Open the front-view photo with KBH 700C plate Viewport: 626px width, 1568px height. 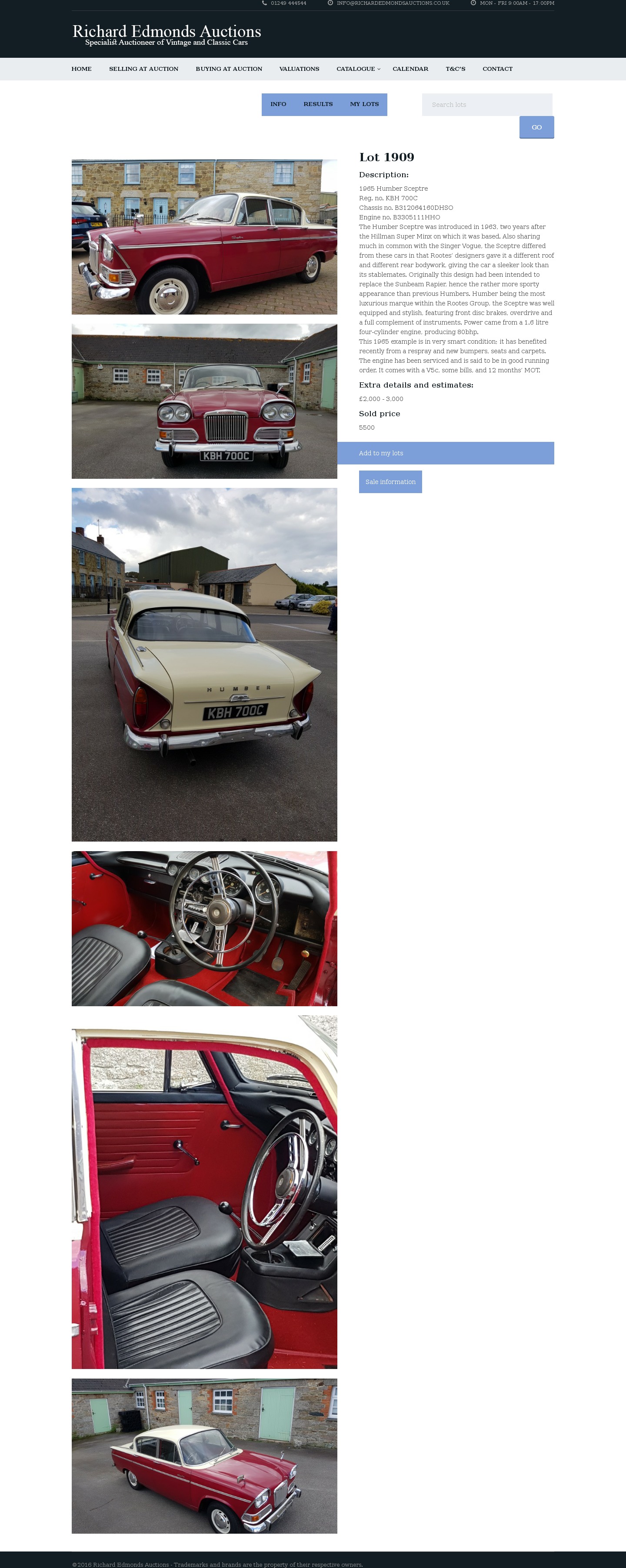[x=204, y=401]
